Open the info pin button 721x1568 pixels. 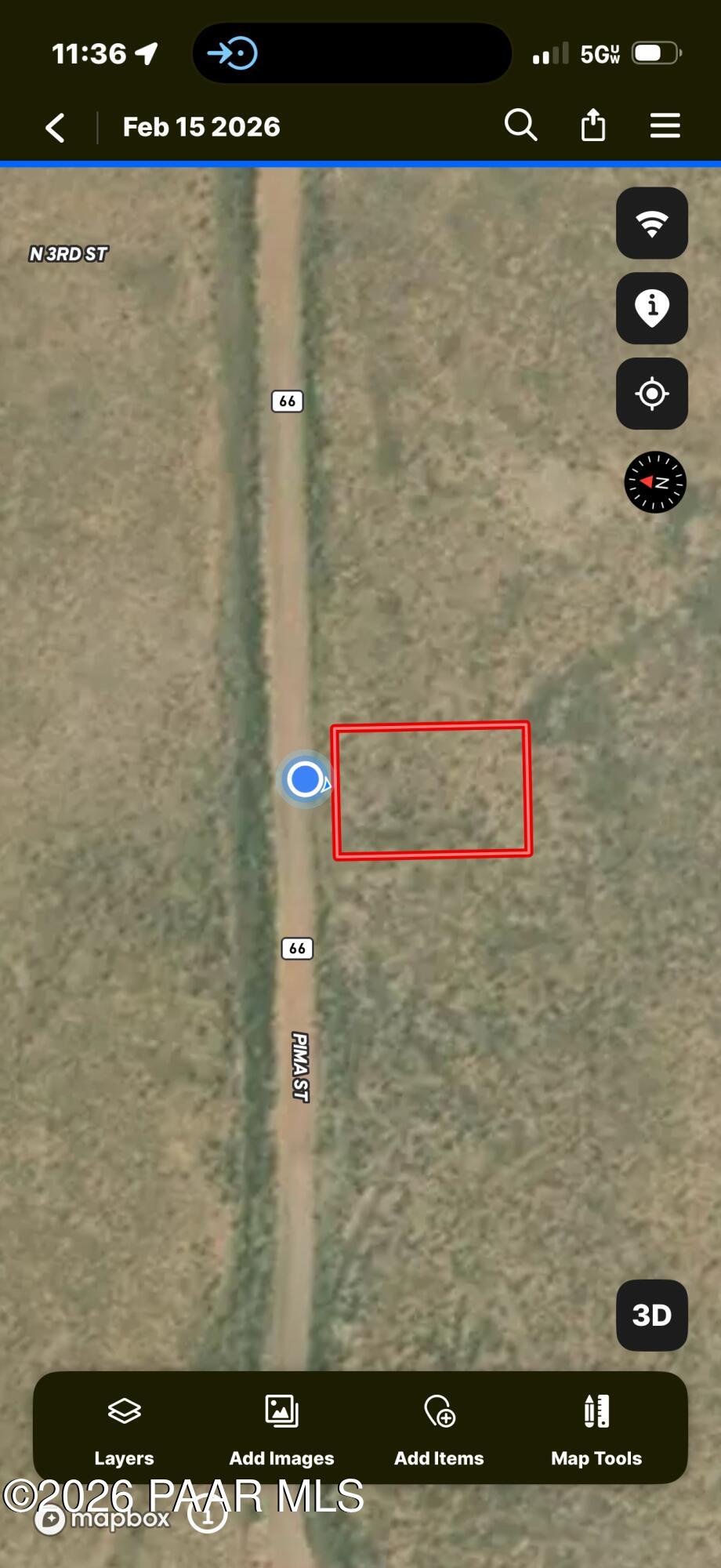coord(651,308)
